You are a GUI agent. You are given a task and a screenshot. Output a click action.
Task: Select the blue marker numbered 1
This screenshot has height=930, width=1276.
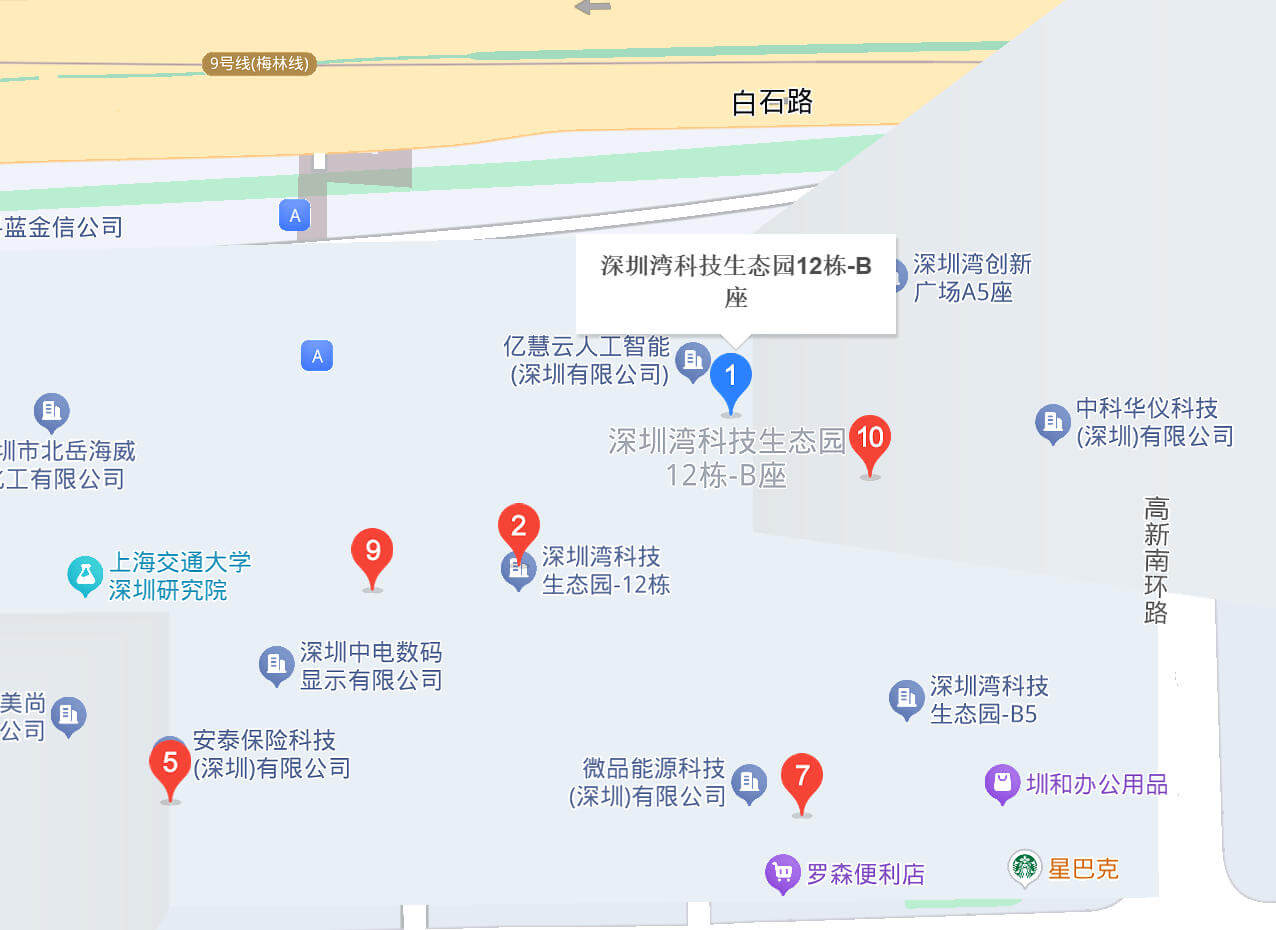coord(731,378)
